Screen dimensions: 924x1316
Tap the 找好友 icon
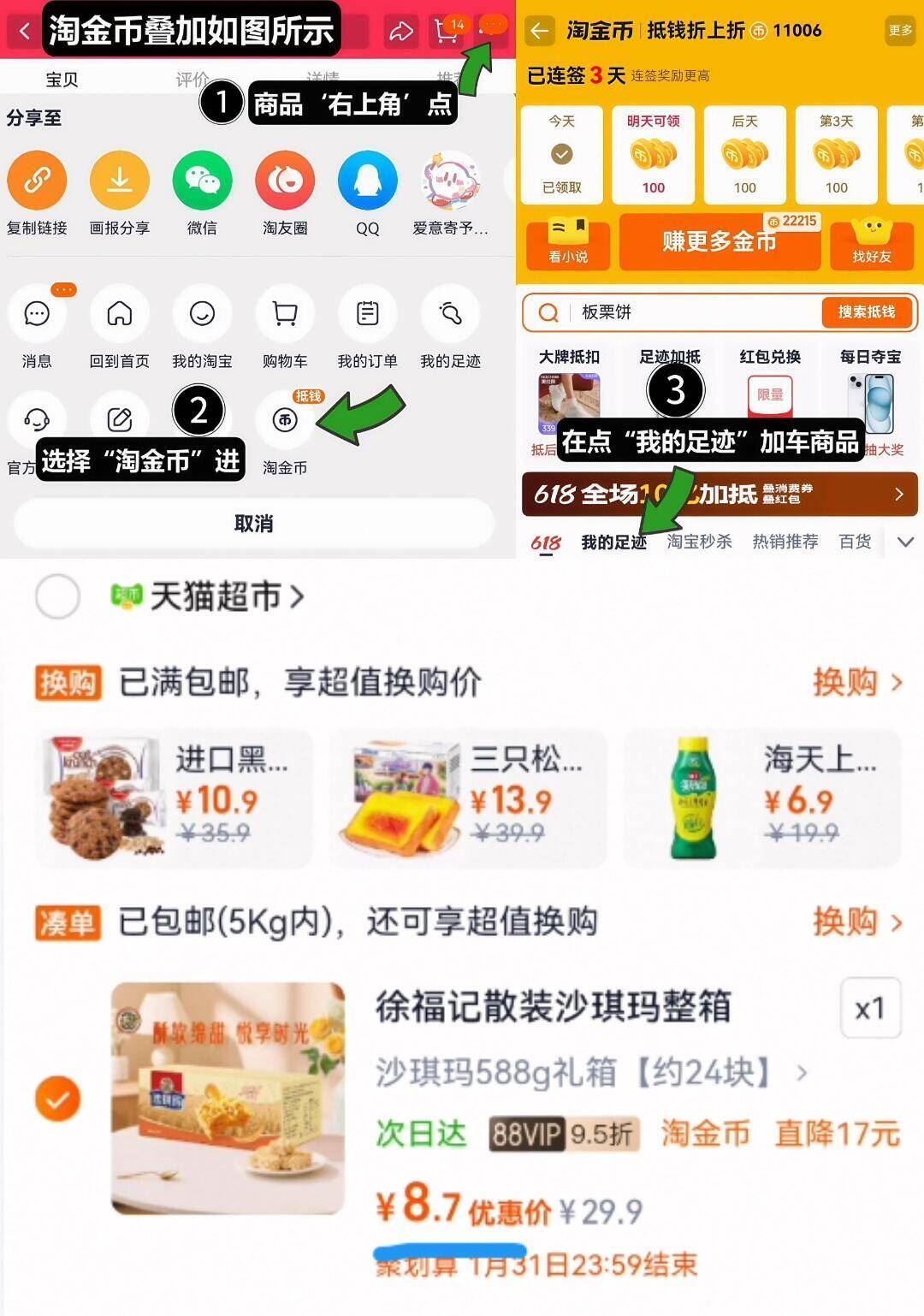click(872, 244)
